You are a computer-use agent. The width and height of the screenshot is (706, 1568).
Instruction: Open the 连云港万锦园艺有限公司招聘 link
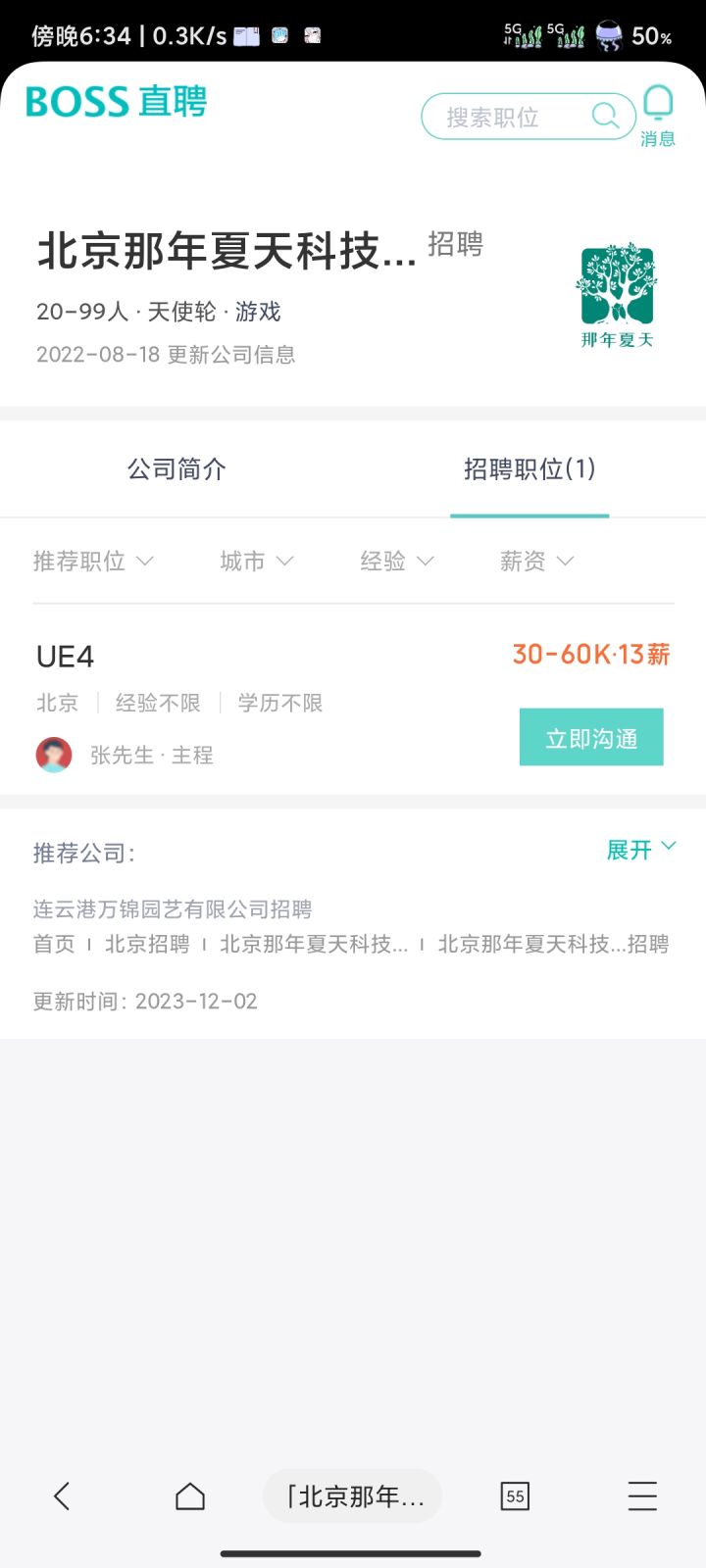[173, 909]
